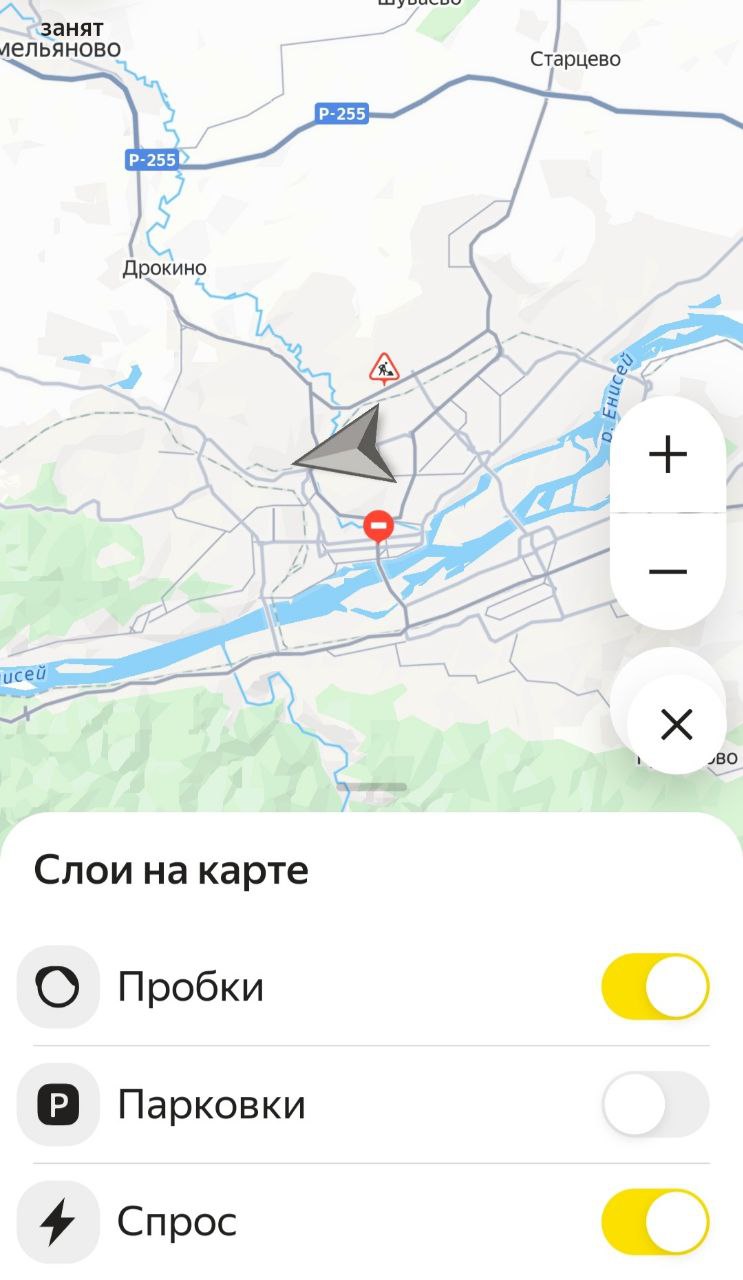Turn off the Пробки layer

tap(655, 987)
